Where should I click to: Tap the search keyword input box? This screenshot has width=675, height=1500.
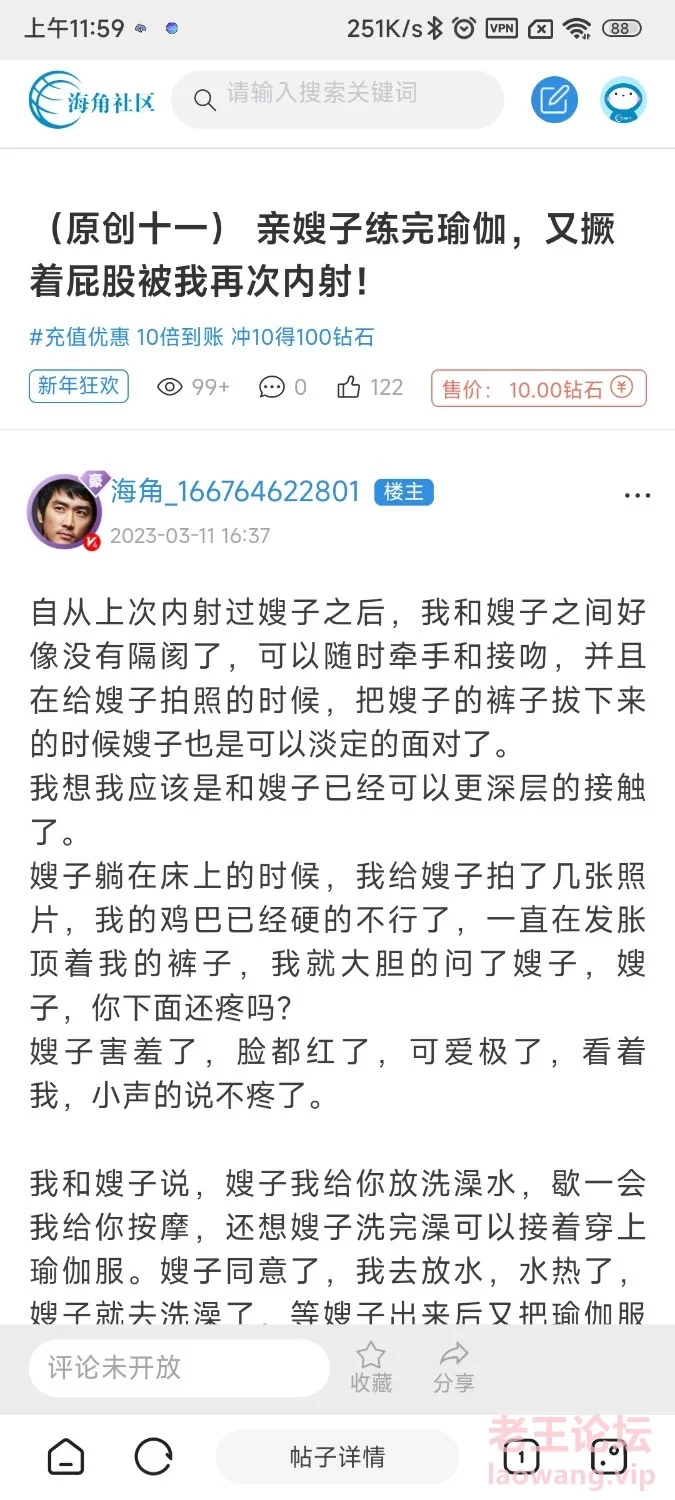(x=338, y=98)
